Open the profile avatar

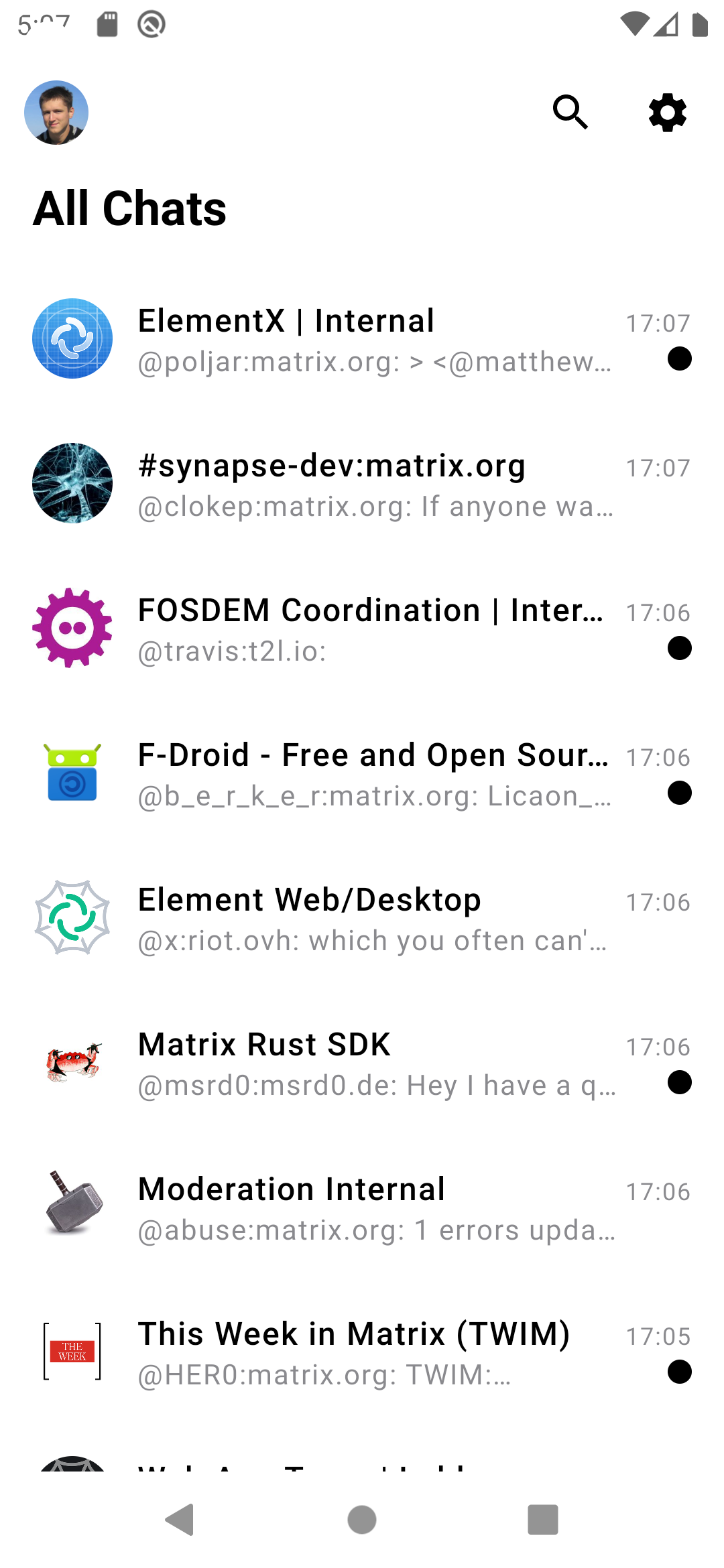[56, 113]
